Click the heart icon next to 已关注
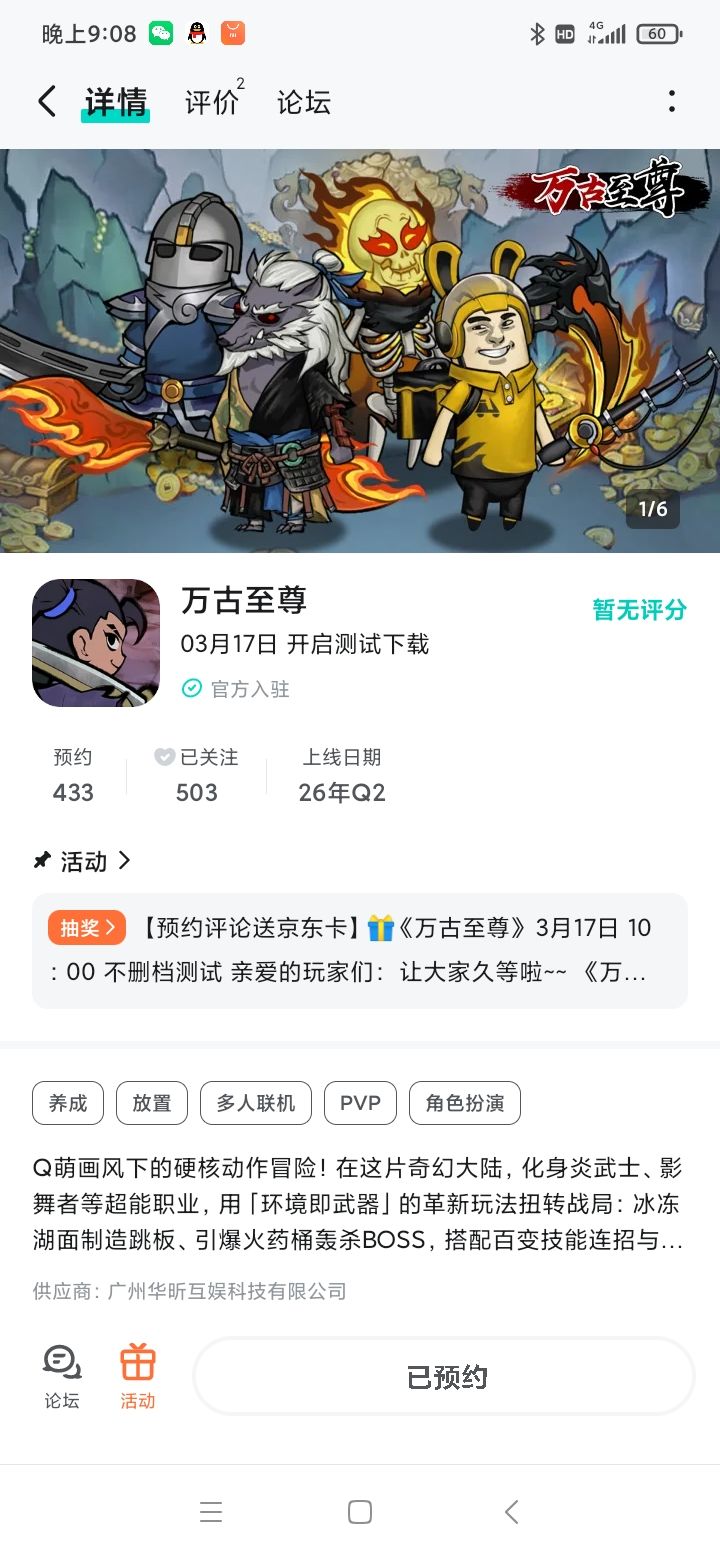 coord(165,757)
